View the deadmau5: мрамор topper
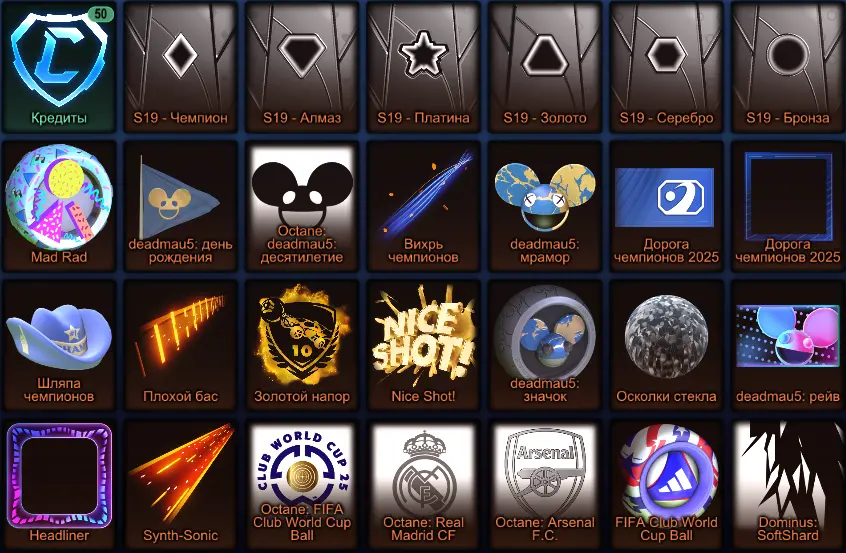The width and height of the screenshot is (846, 553). coord(545,205)
